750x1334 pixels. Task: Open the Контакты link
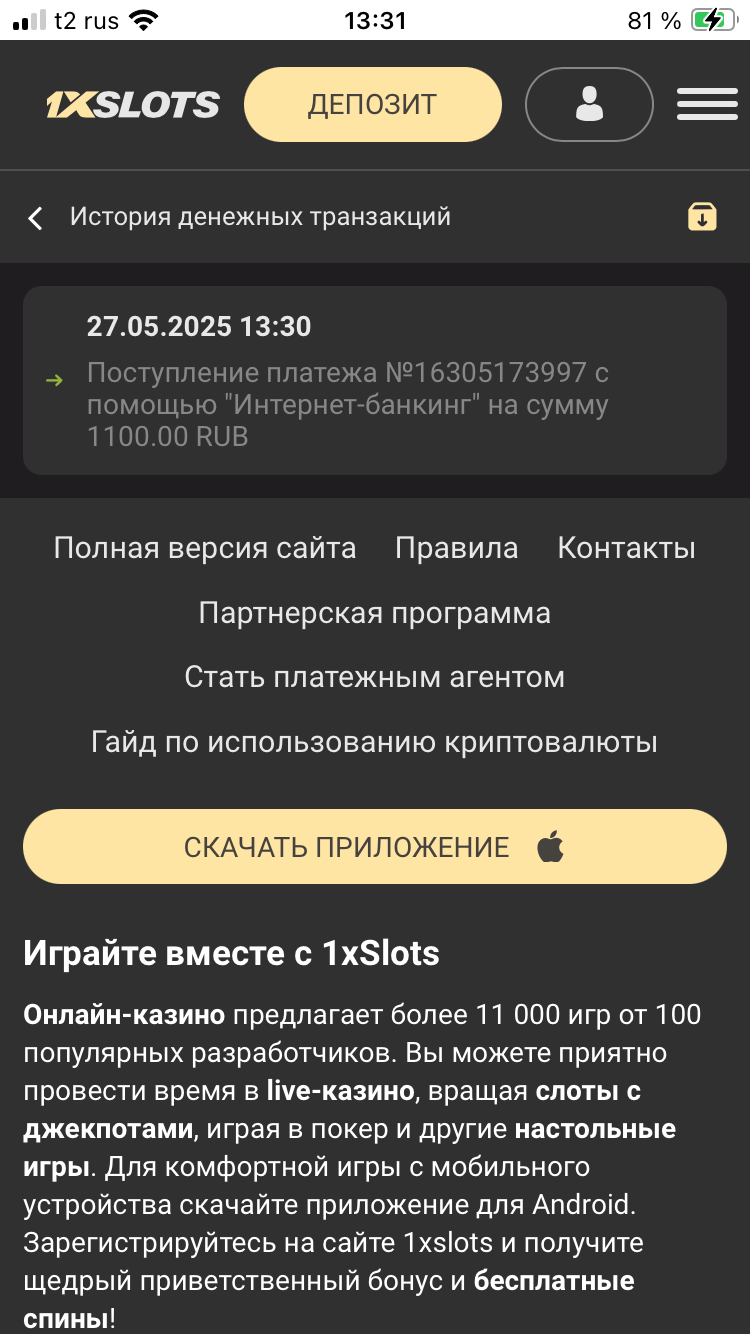point(626,548)
